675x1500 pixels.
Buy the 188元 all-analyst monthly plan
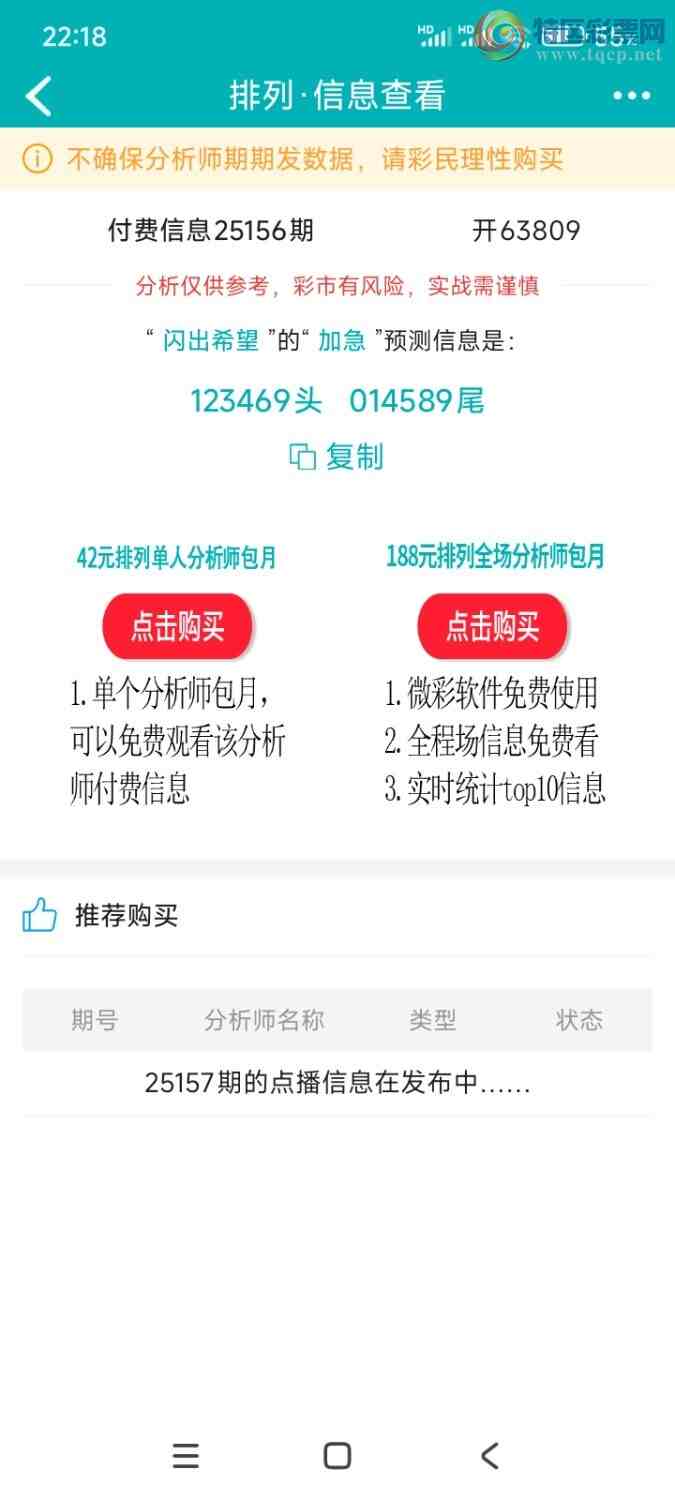(492, 627)
